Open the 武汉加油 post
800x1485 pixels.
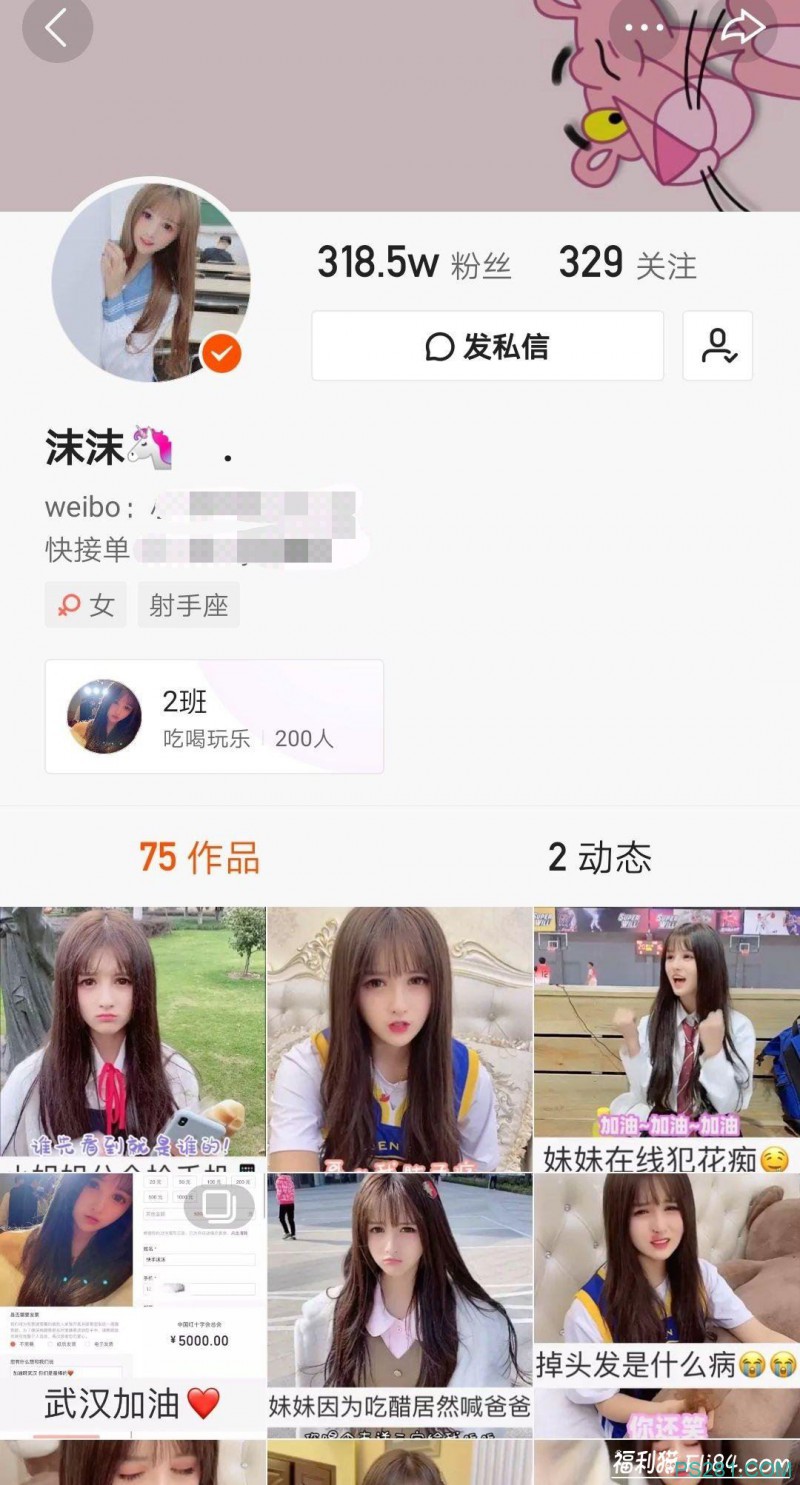(x=132, y=1305)
